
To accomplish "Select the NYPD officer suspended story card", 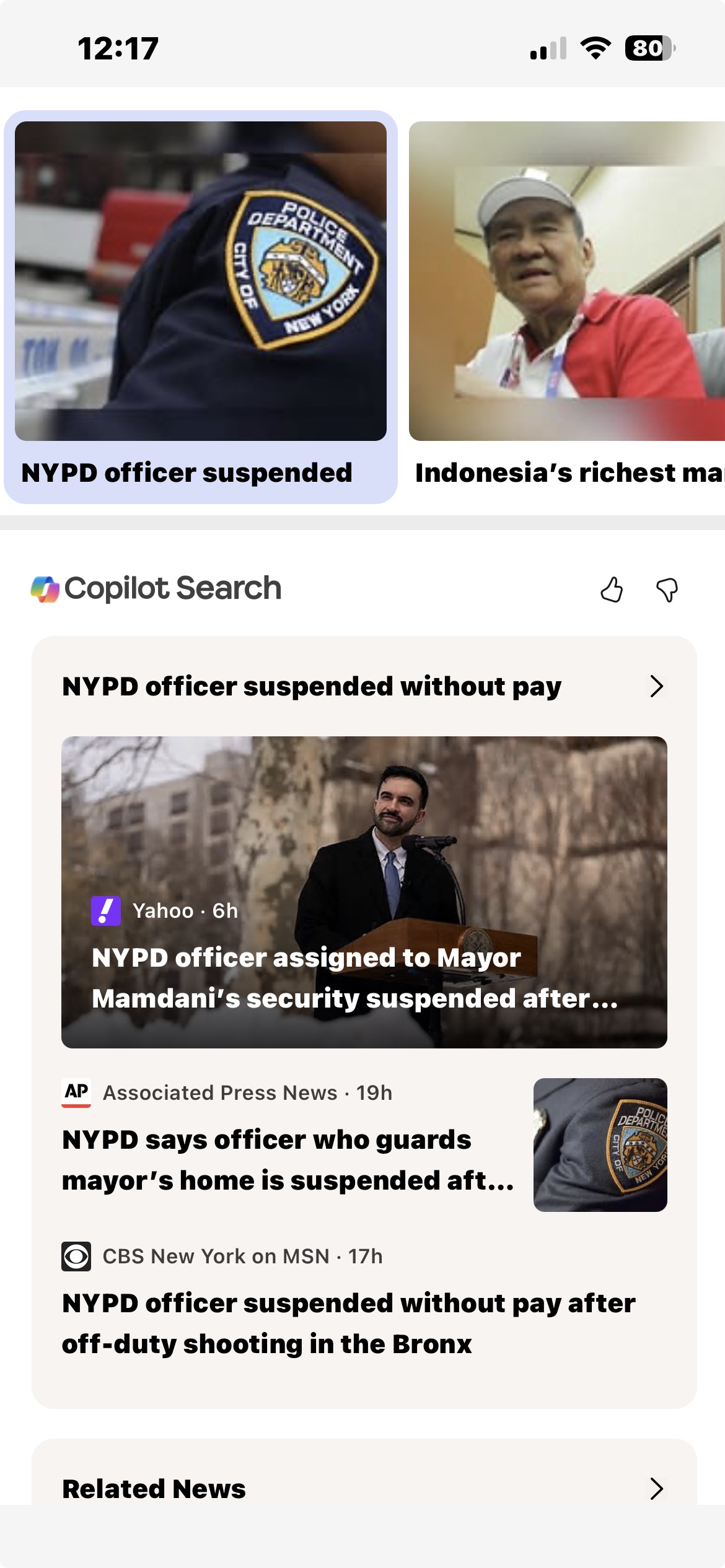I will click(x=200, y=307).
